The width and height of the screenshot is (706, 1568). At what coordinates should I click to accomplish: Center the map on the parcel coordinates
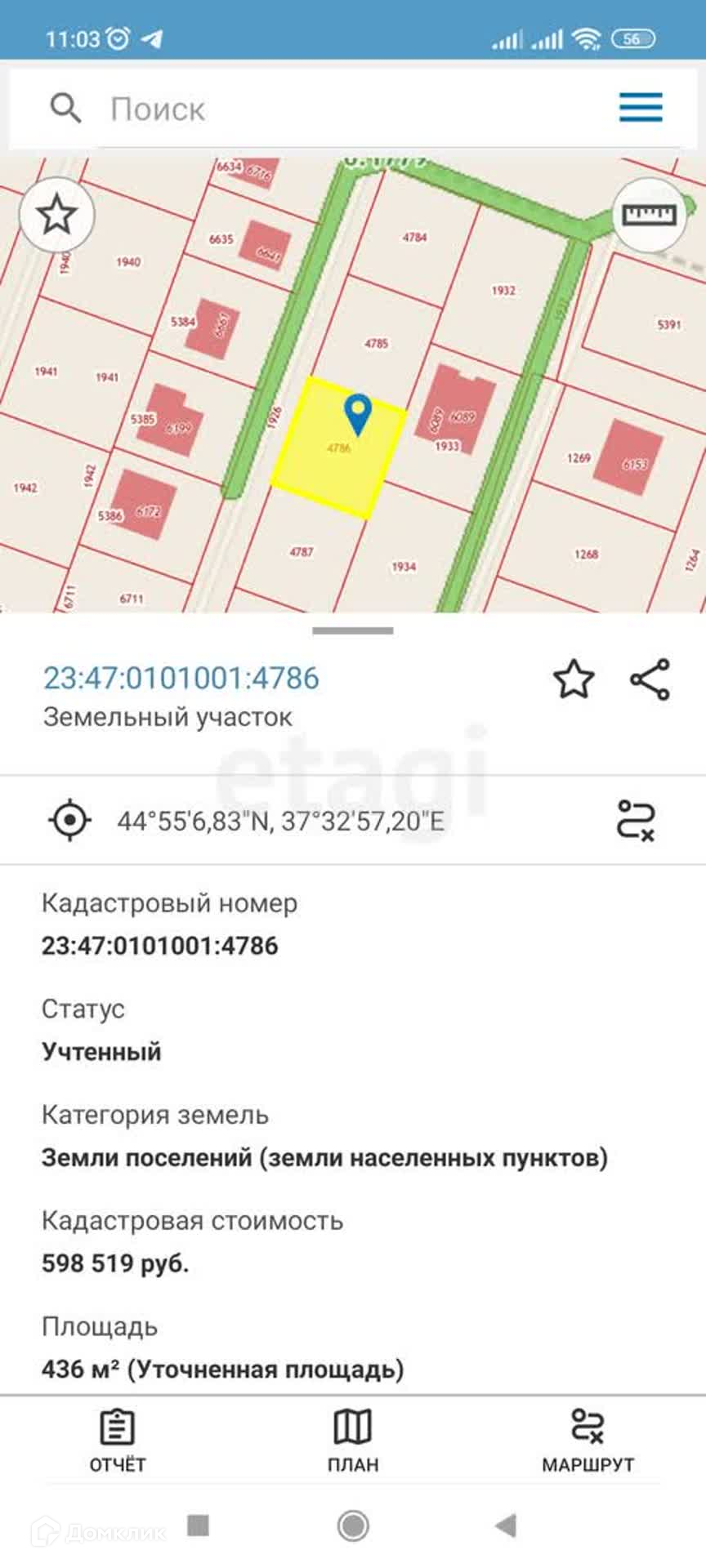click(70, 820)
